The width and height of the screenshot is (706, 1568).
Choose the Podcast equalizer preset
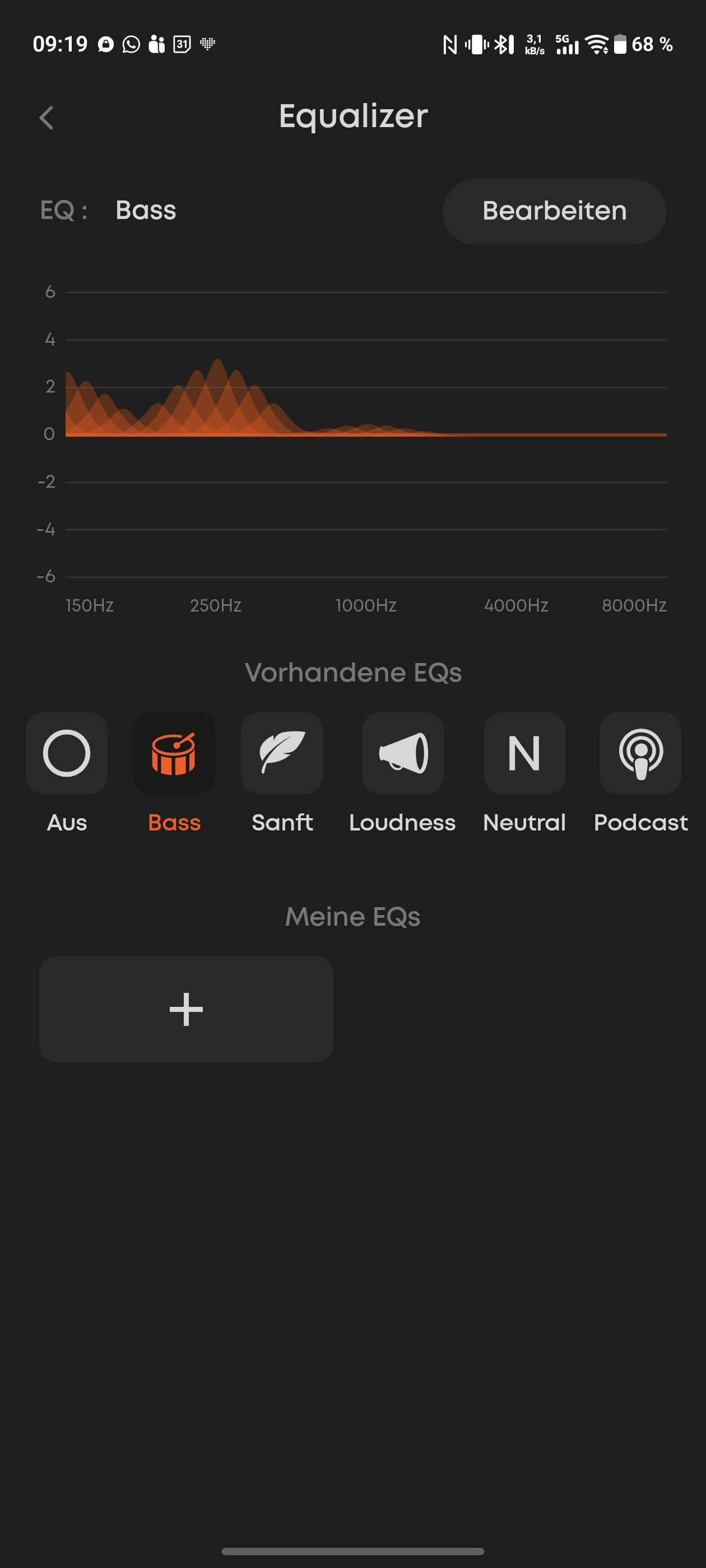click(x=640, y=753)
